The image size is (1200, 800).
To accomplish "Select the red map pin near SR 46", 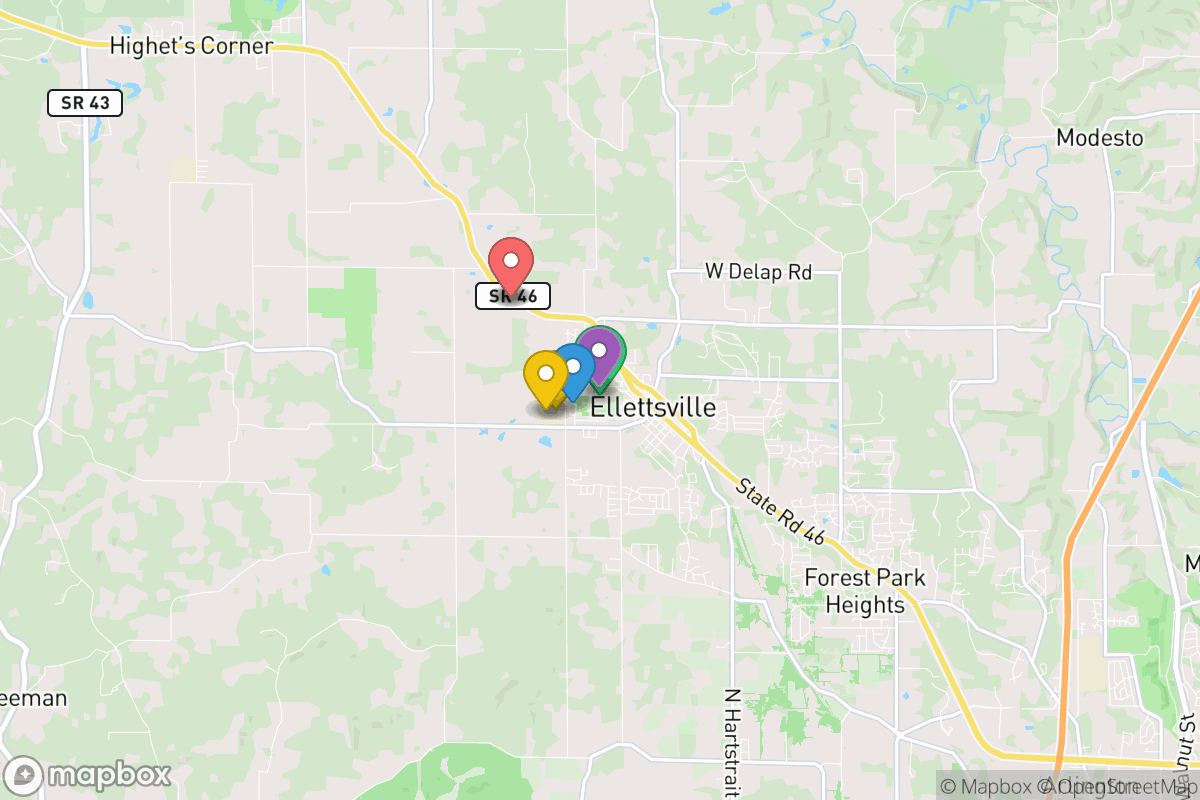I will 511,262.
